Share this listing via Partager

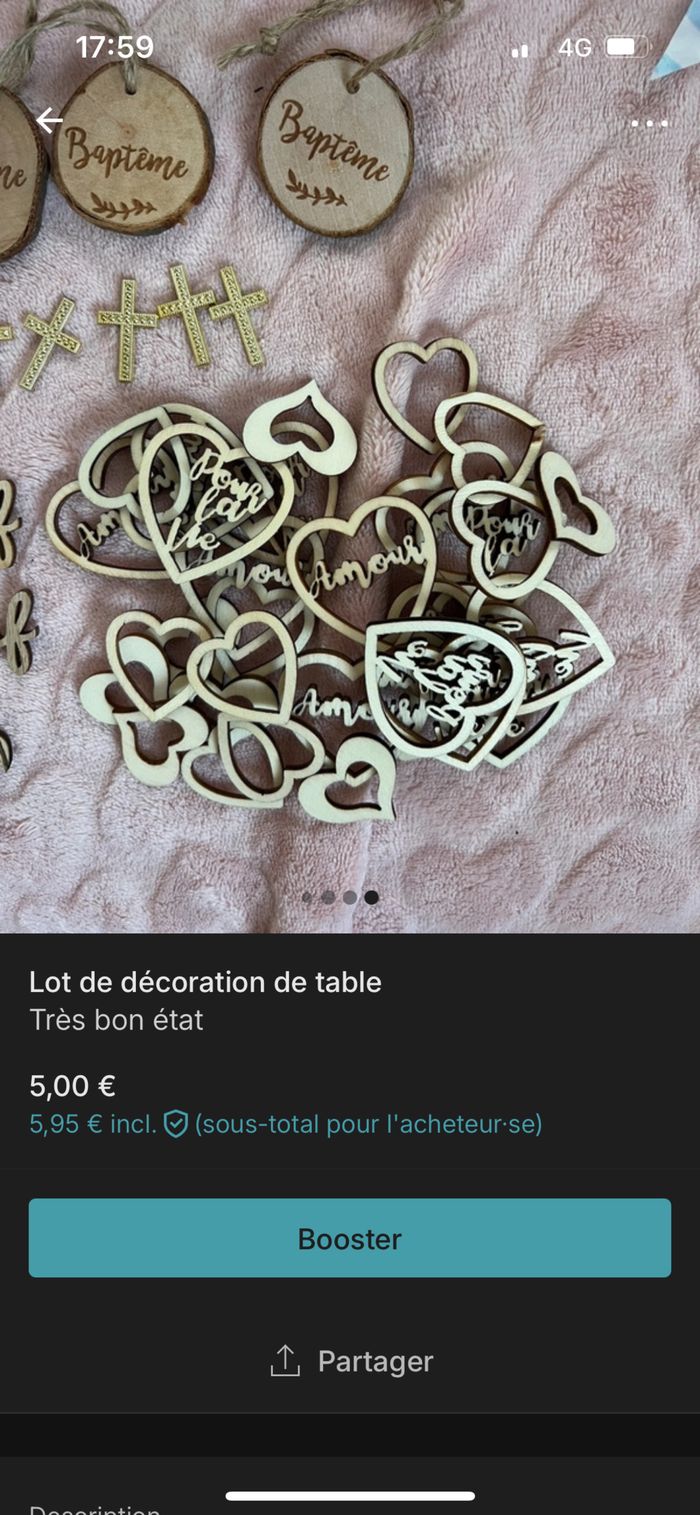point(351,1361)
